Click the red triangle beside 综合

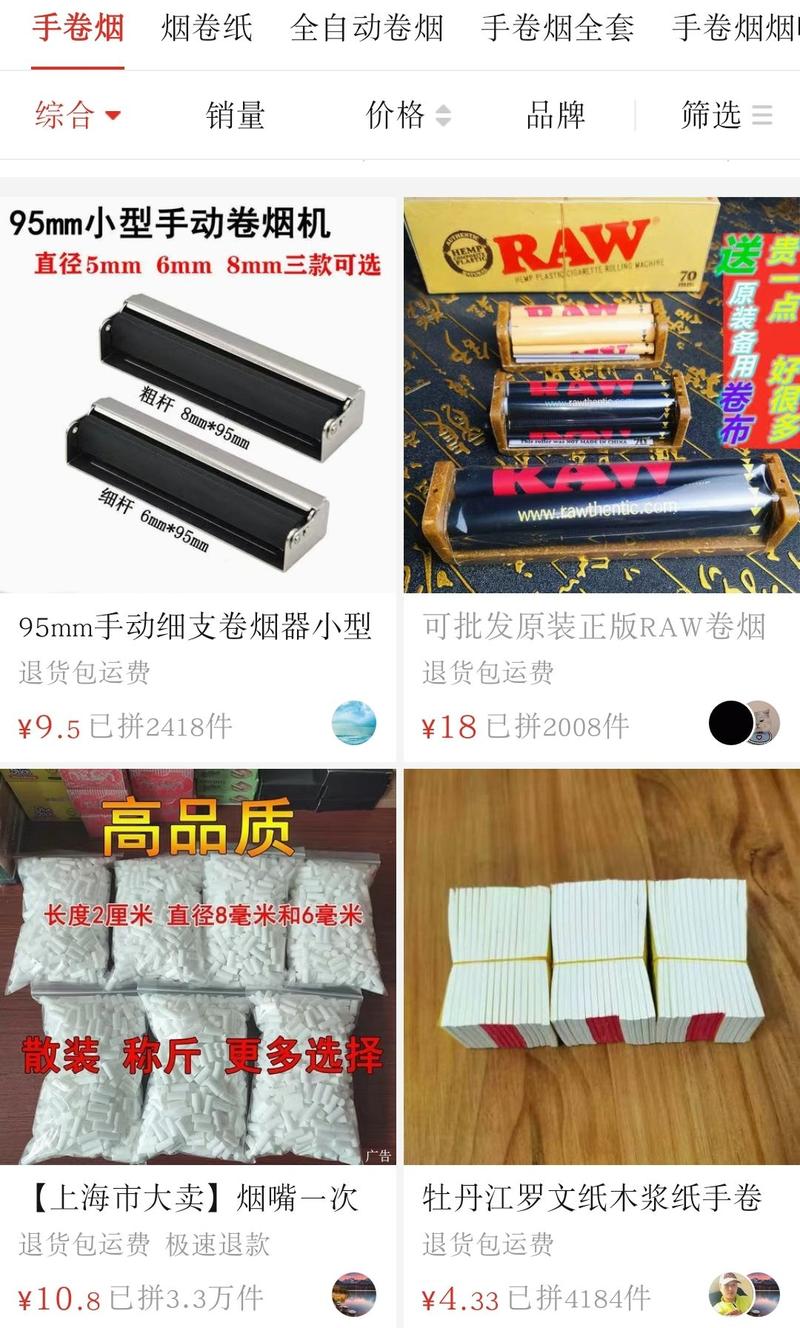[x=113, y=115]
